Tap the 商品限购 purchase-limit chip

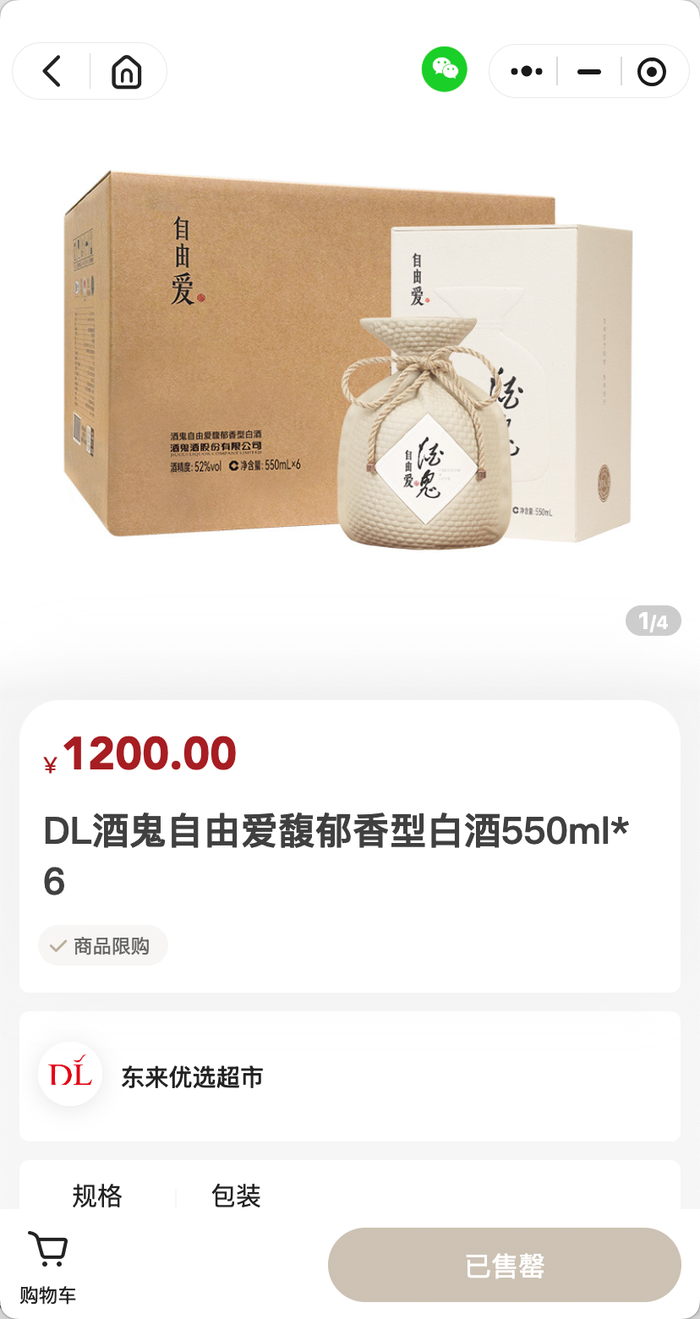[103, 946]
